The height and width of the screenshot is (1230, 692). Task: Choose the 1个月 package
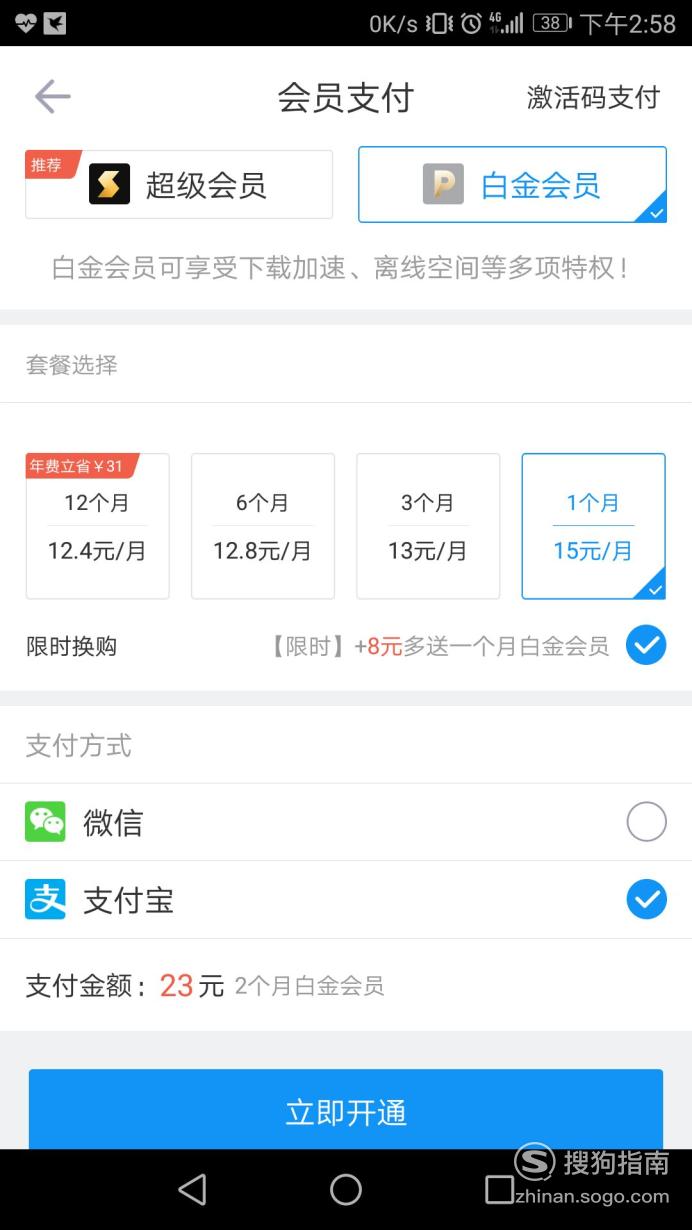[x=593, y=526]
